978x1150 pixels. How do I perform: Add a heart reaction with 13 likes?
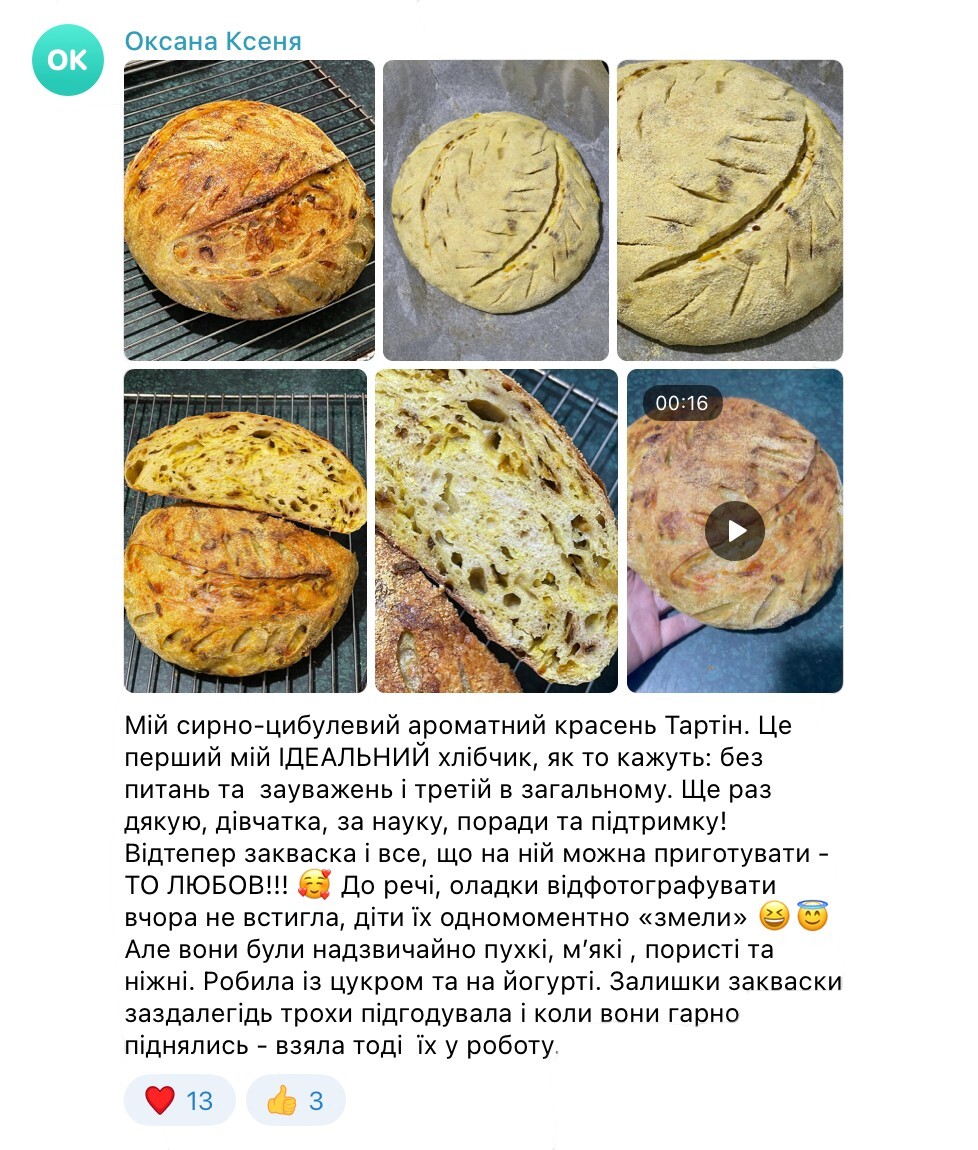[x=180, y=1101]
